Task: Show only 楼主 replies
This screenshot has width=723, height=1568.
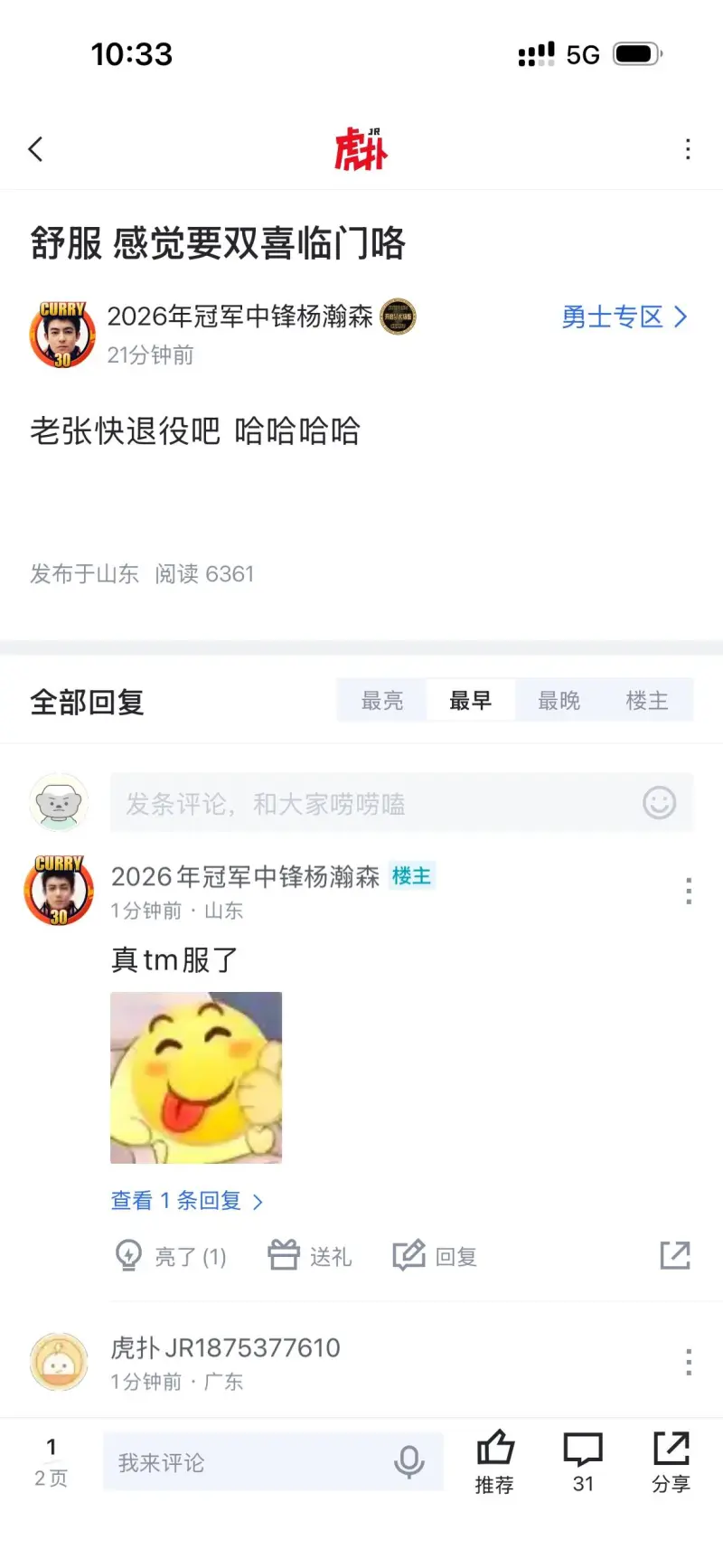Action: (647, 700)
